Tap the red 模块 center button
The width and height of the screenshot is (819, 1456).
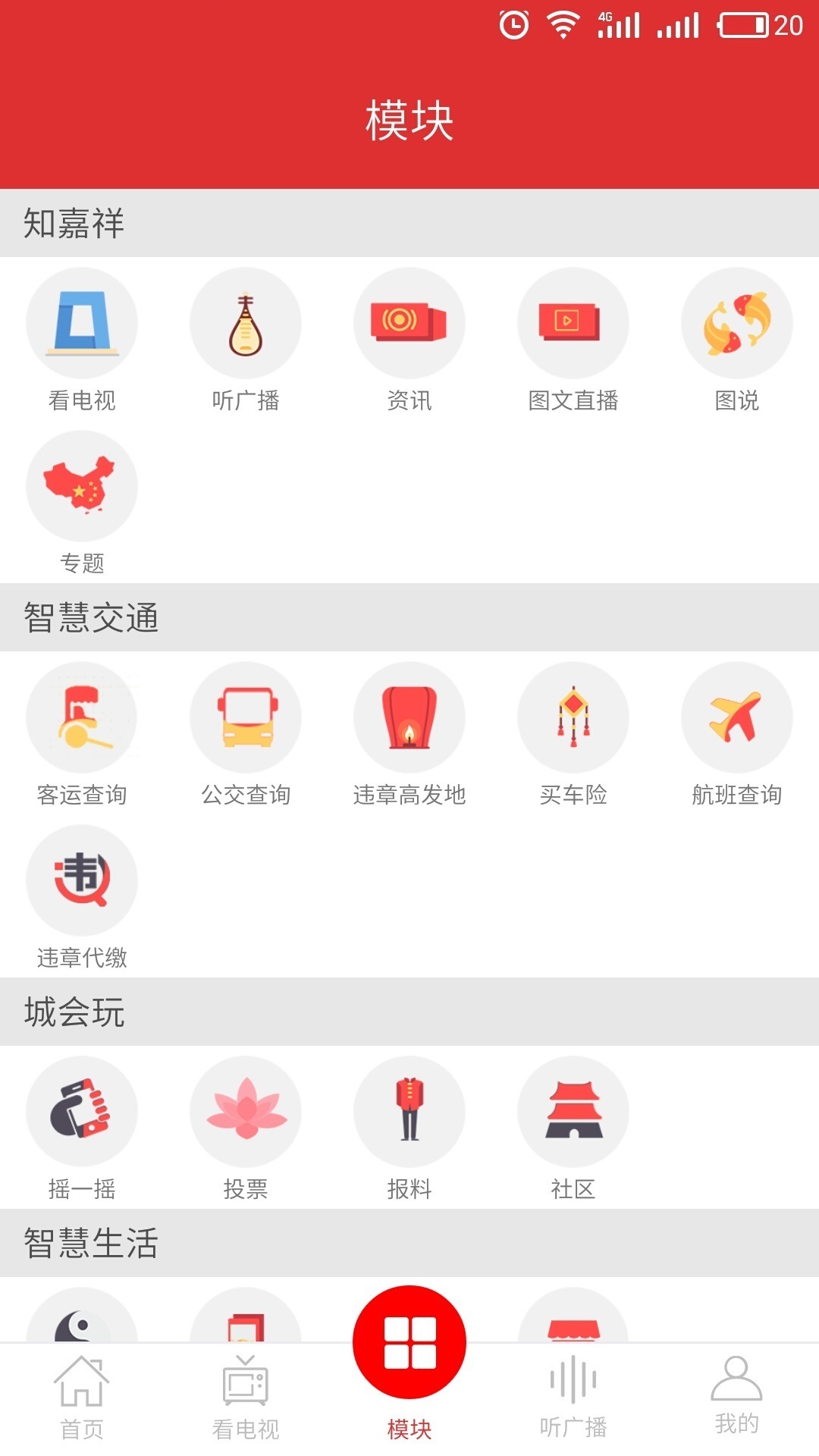tap(409, 1340)
